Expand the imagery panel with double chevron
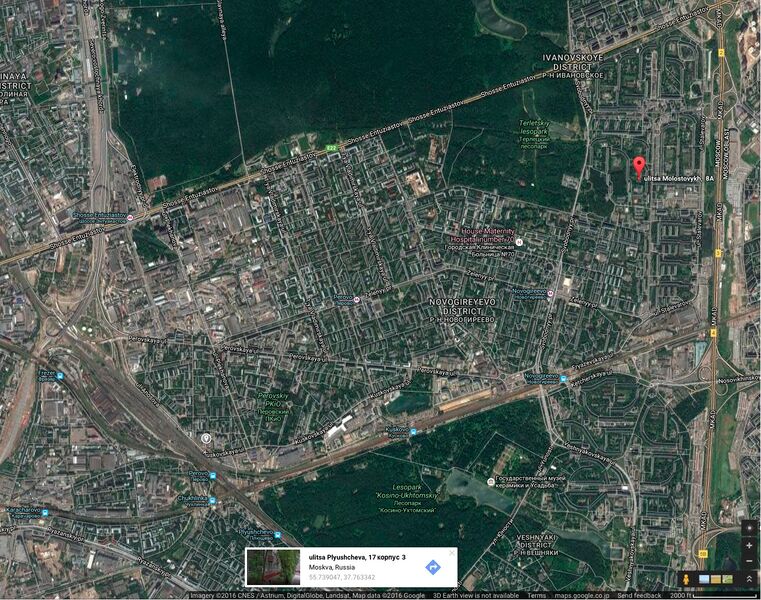 (x=750, y=579)
